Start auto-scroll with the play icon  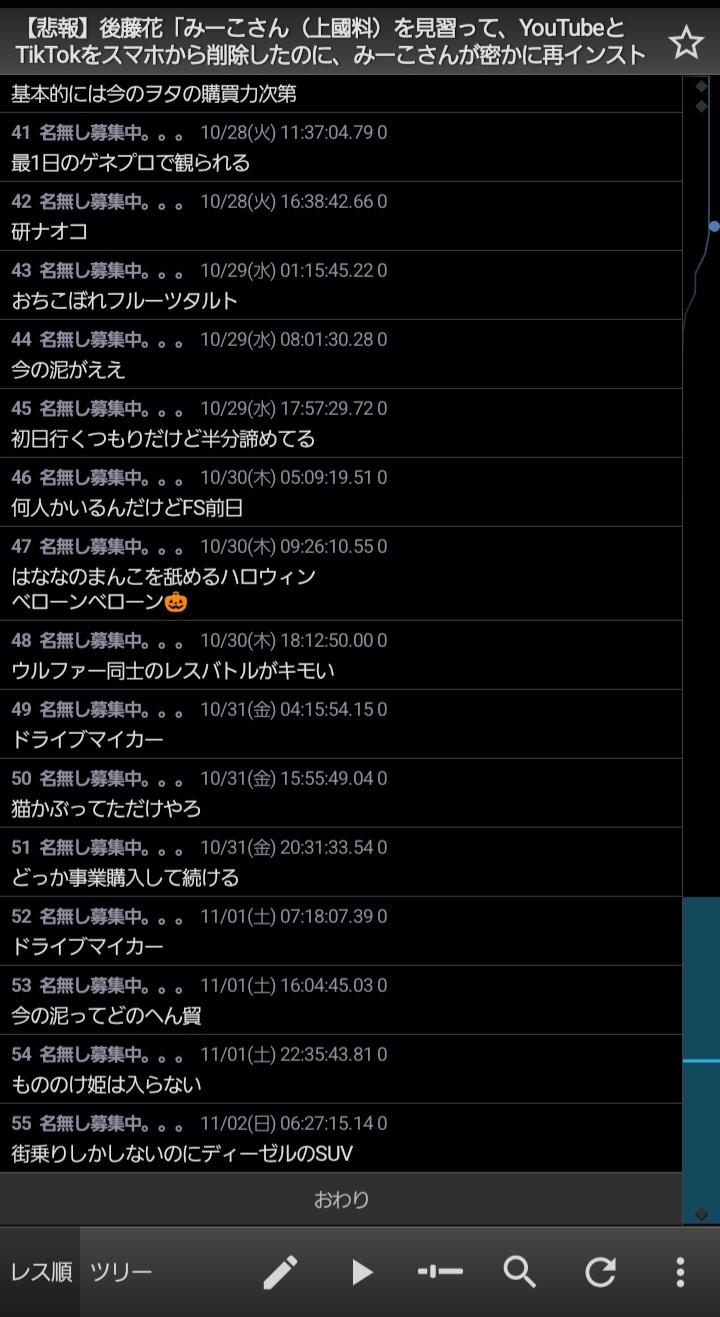point(361,1272)
